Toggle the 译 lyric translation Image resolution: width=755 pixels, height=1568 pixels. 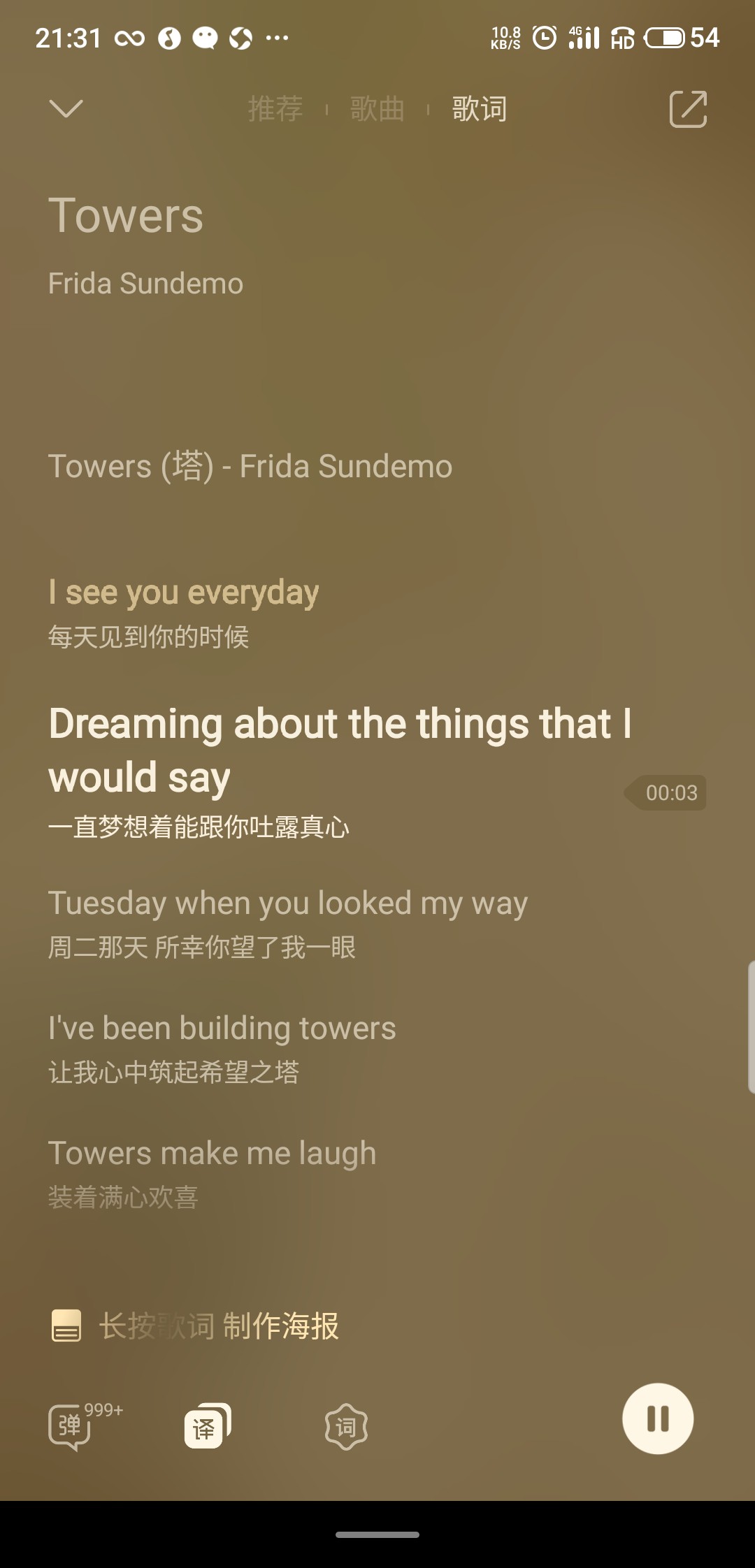pyautogui.click(x=207, y=1425)
